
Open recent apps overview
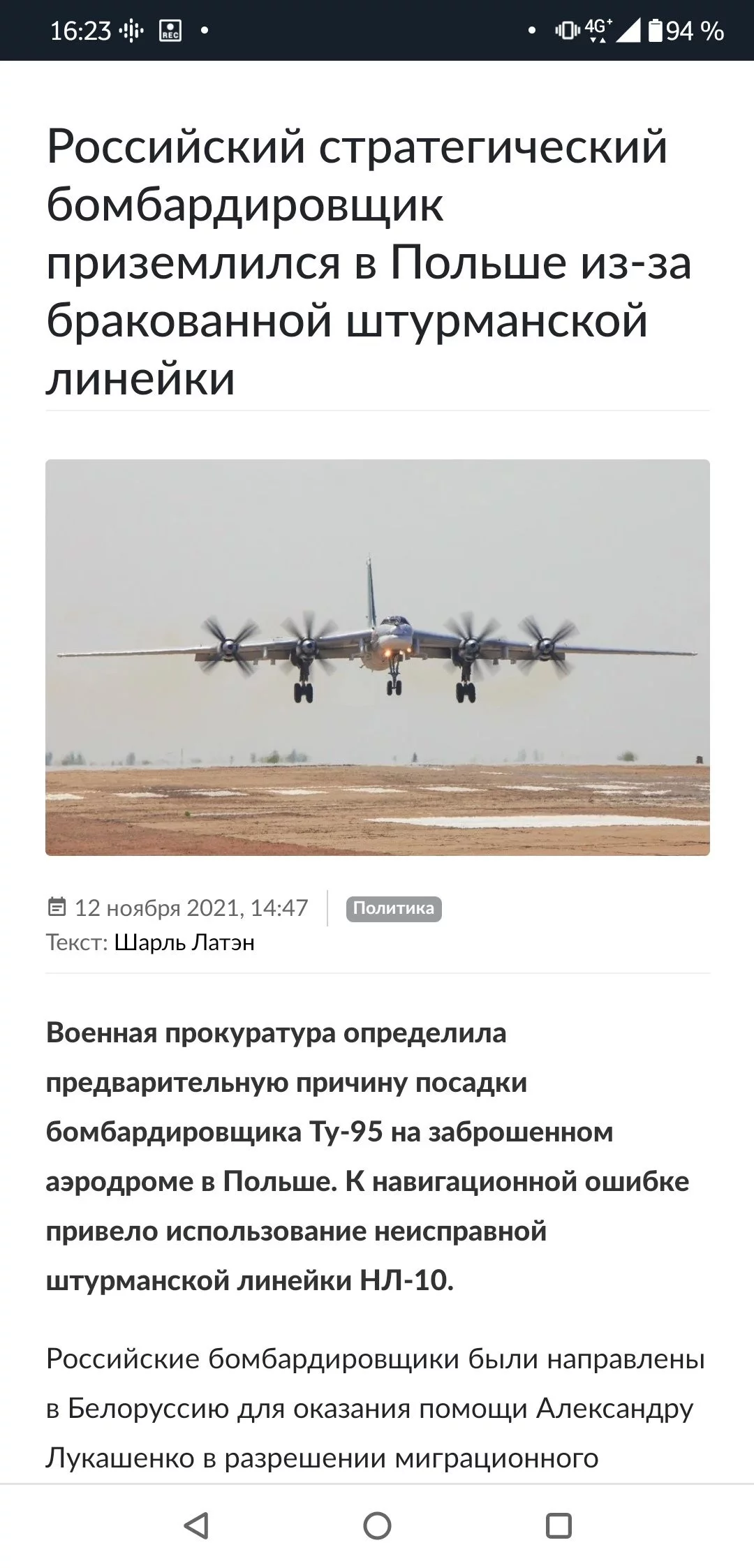(x=558, y=1525)
